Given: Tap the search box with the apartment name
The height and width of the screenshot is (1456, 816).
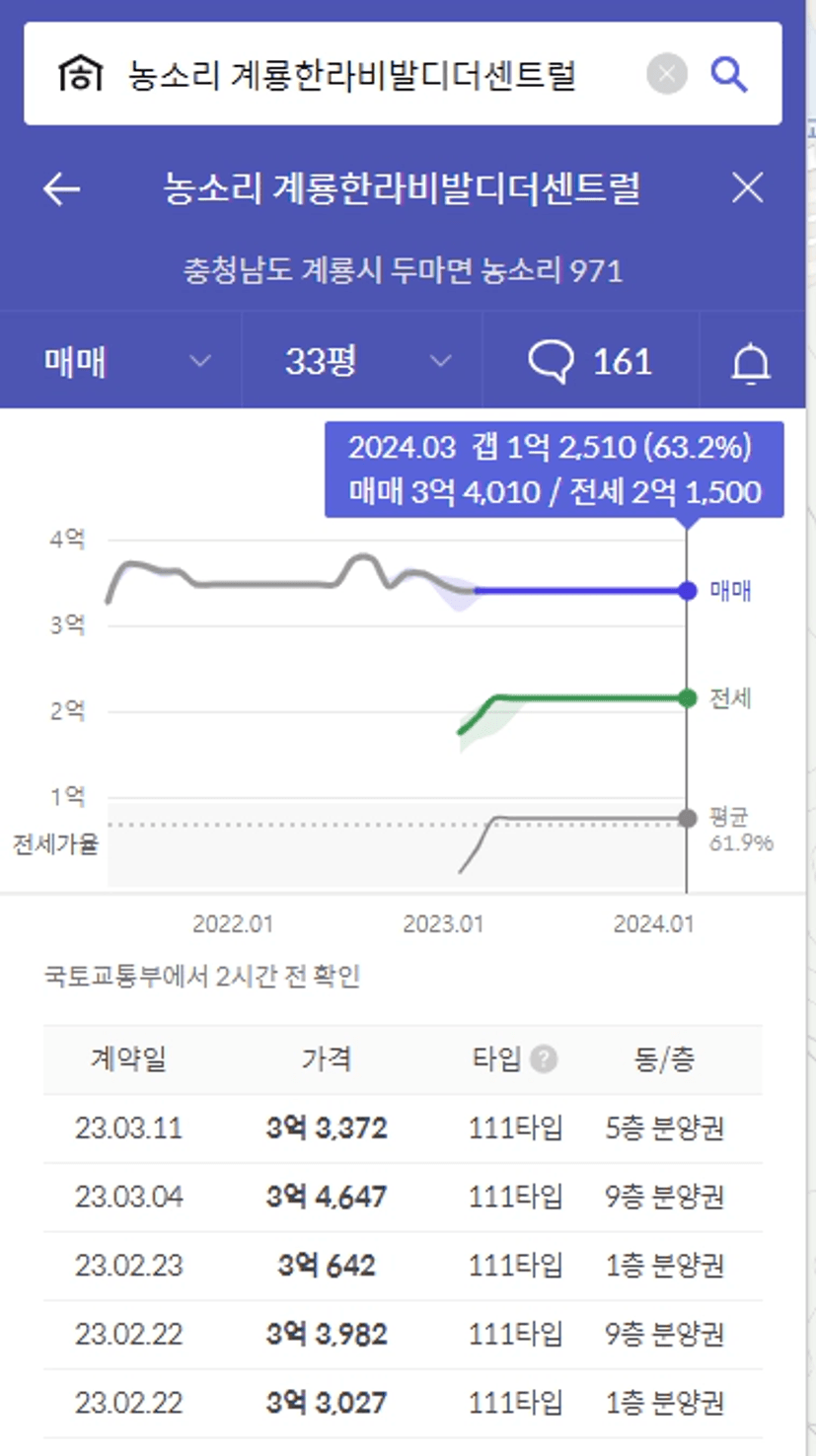Looking at the screenshot, I should tap(350, 75).
